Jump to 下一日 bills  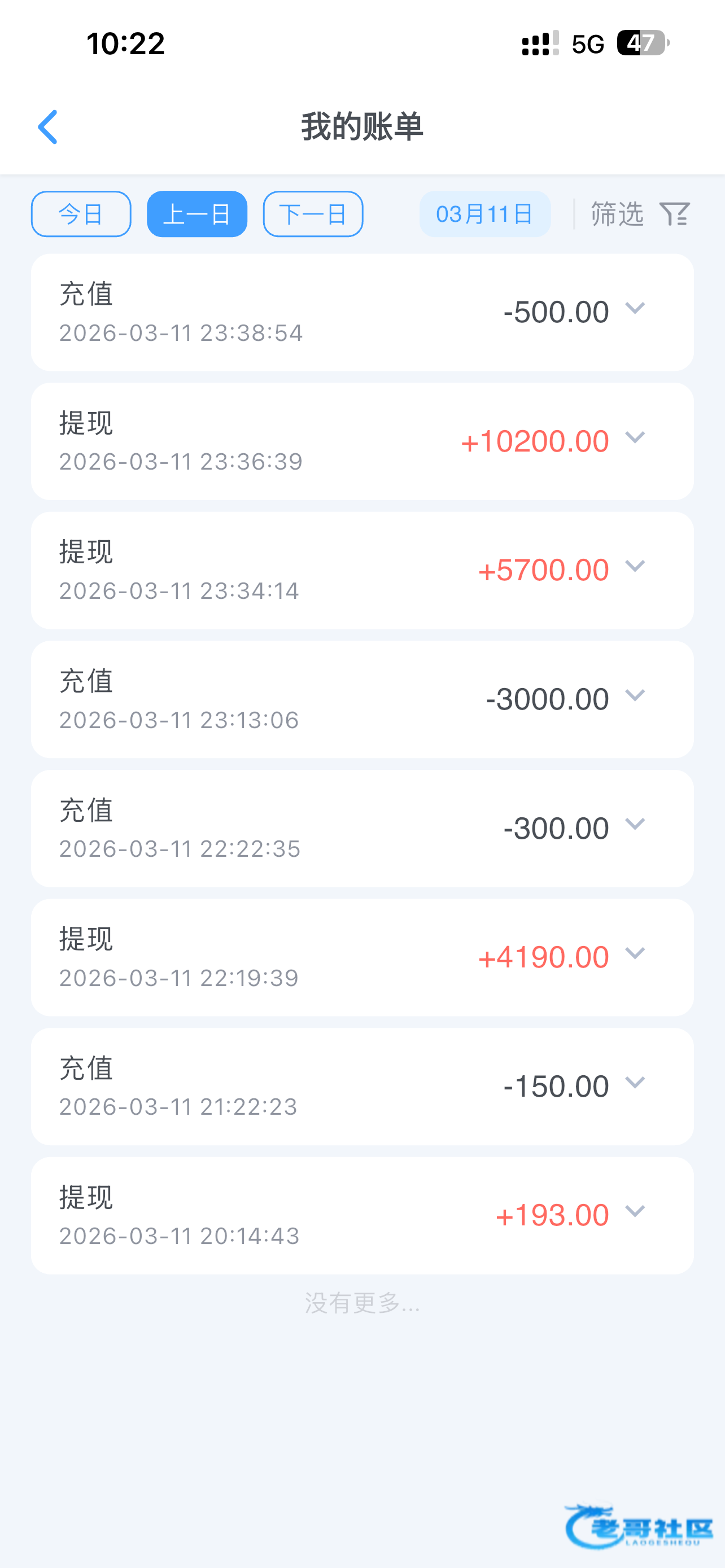tap(313, 214)
